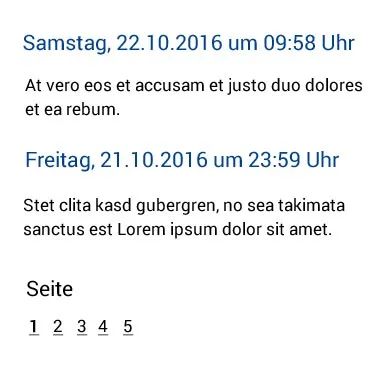391x366 pixels.
Task: Open page 2 of the list
Action: 58,327
